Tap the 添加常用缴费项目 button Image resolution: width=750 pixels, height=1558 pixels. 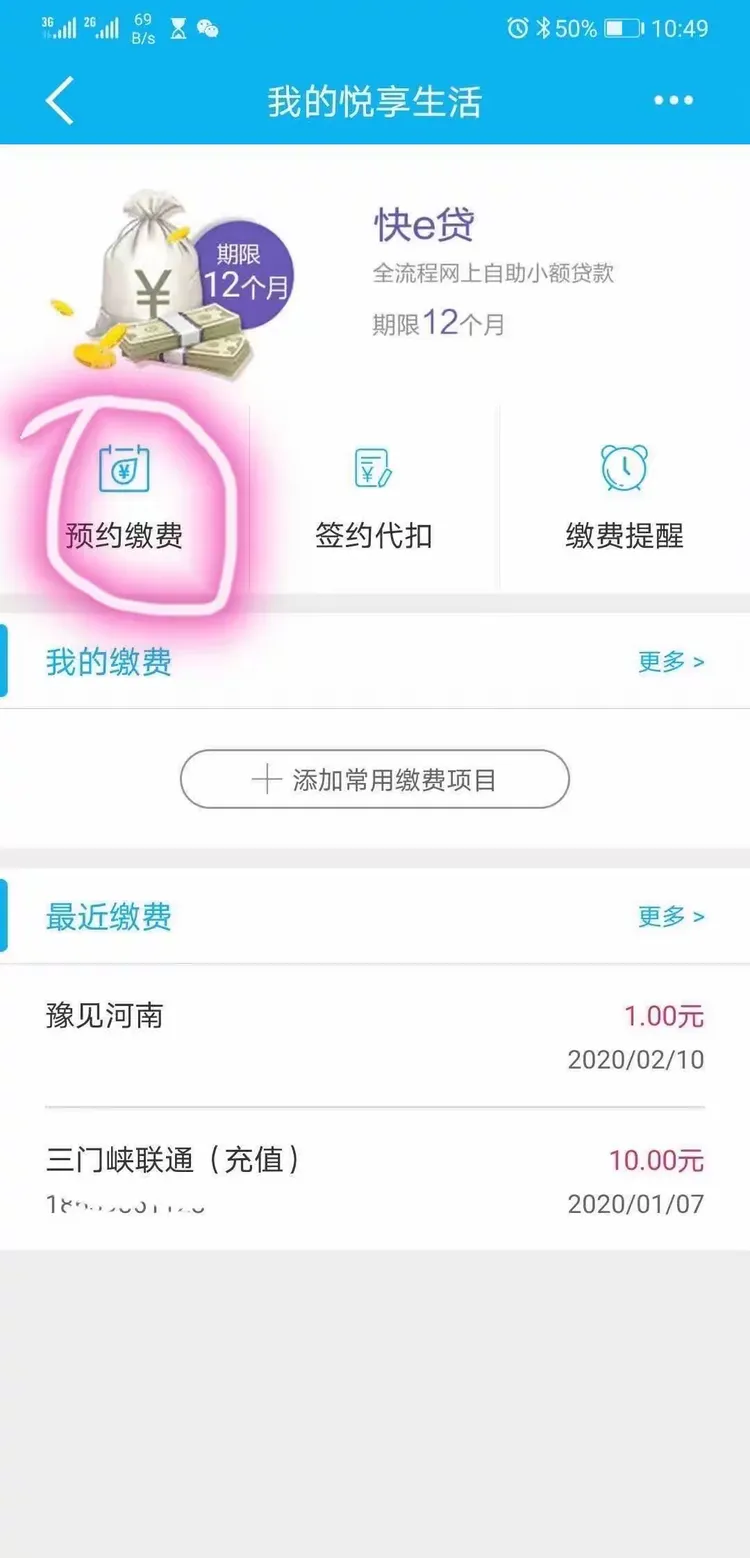[374, 780]
